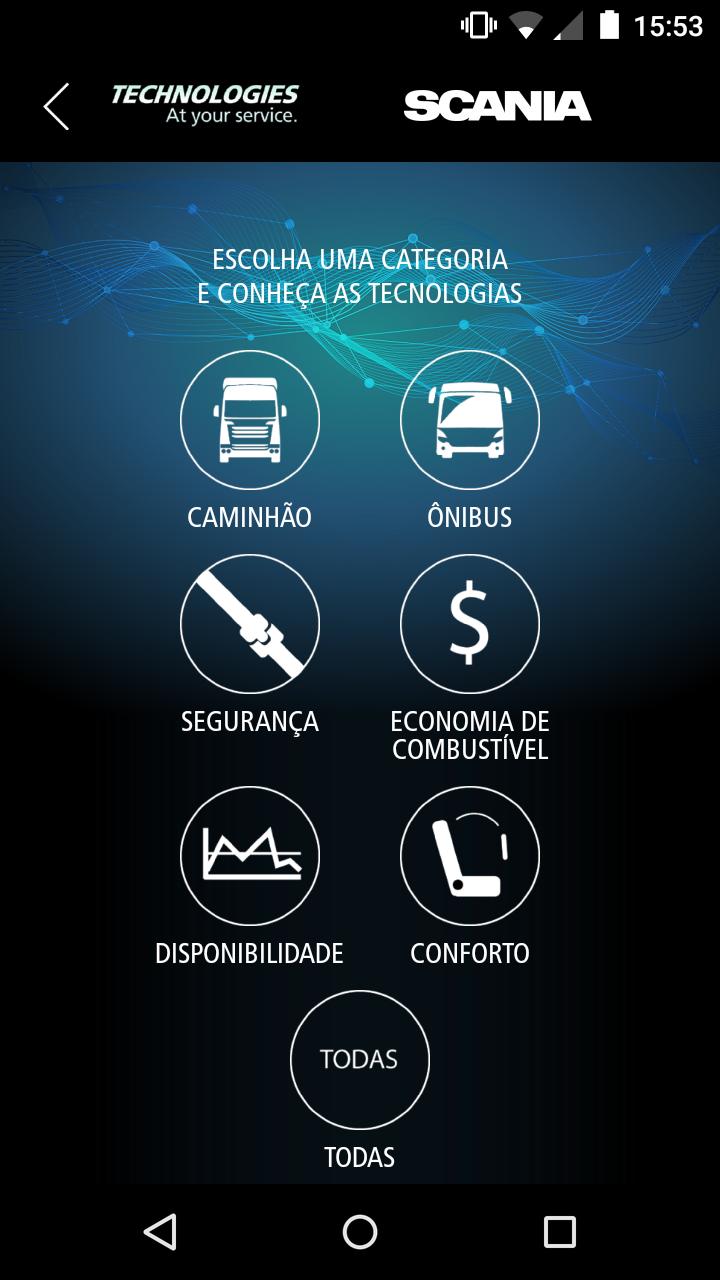This screenshot has height=1280, width=720.
Task: Open the Ônibus bus category icon
Action: (x=469, y=420)
